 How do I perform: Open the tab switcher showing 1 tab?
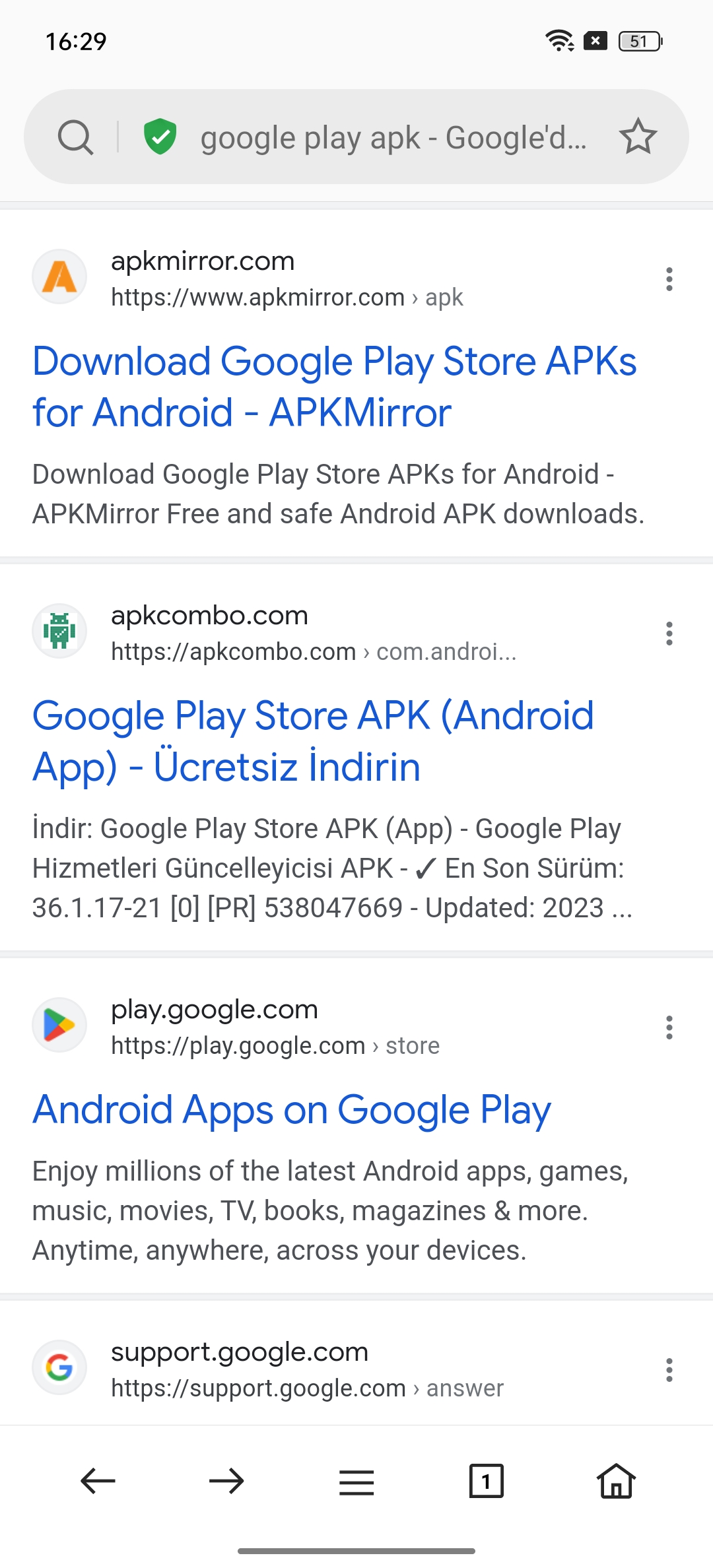[x=486, y=1481]
